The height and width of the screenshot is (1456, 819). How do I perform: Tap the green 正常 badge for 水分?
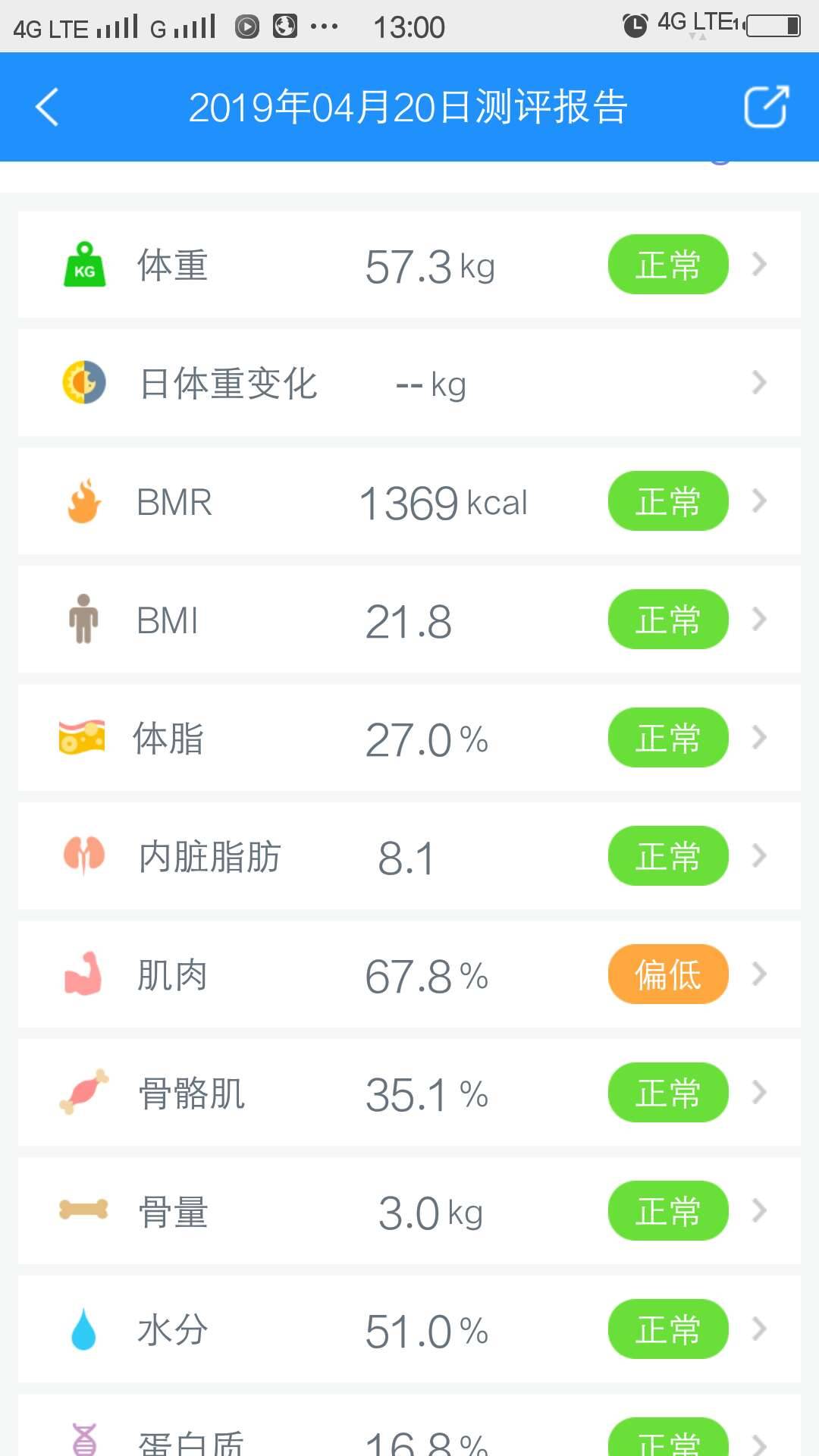pyautogui.click(x=667, y=1329)
